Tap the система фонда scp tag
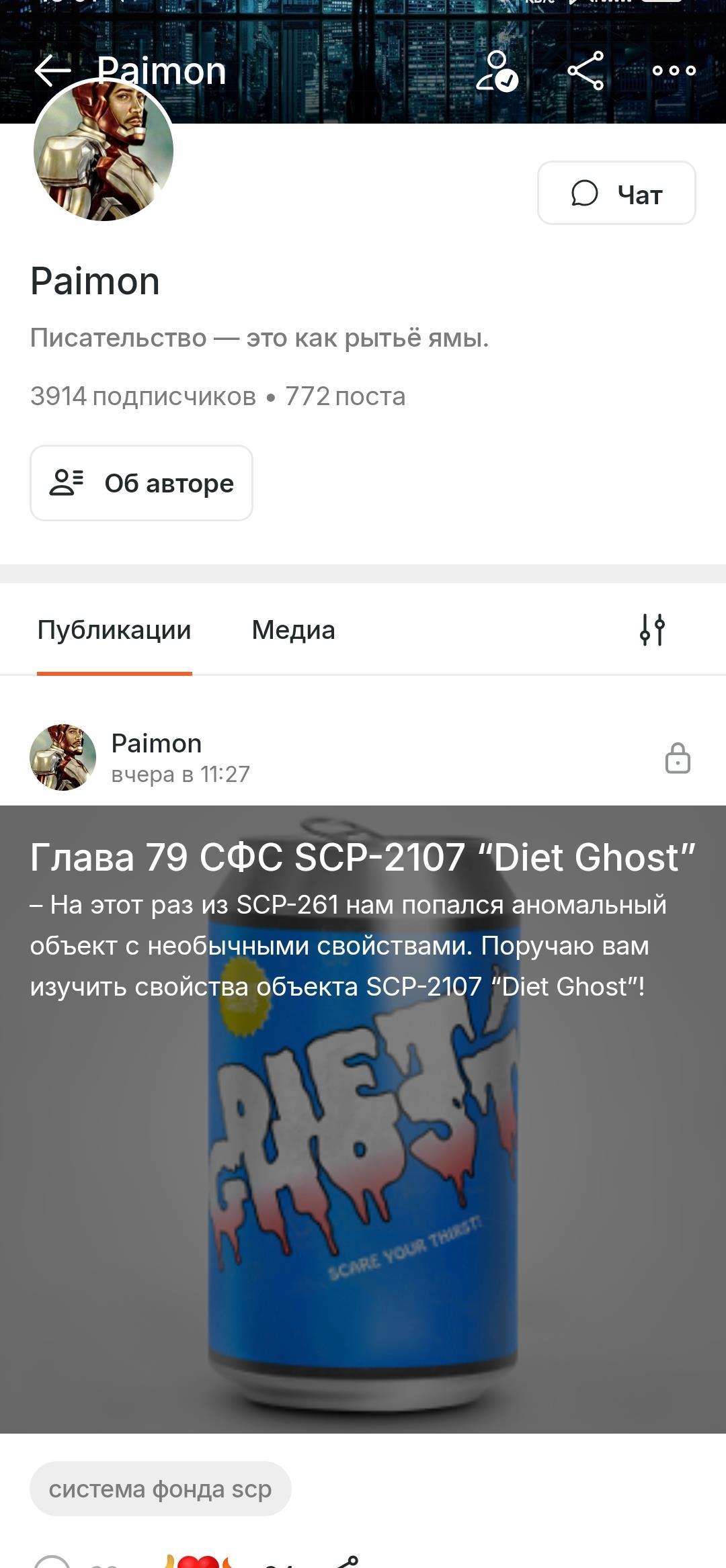 160,1489
